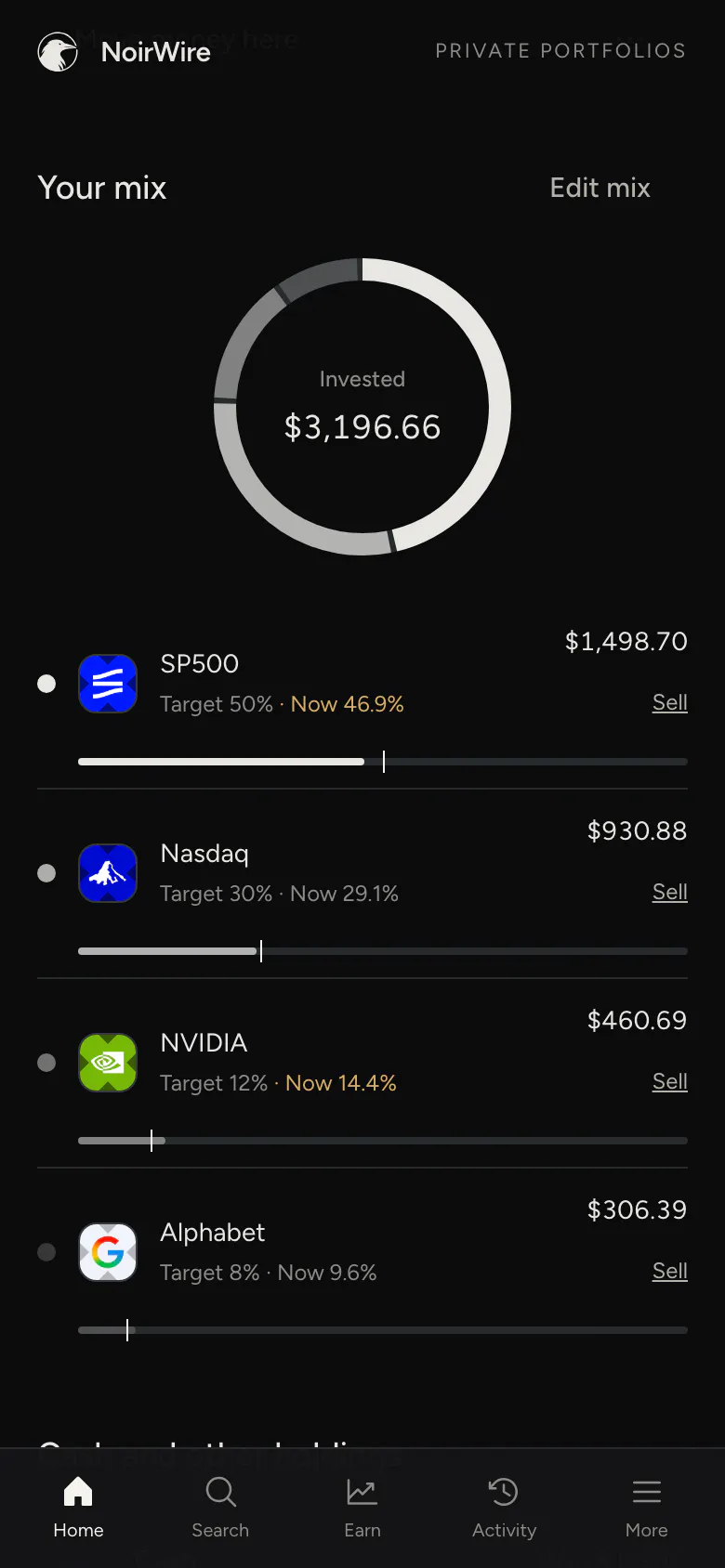Open the SP500 holding row
The width and height of the screenshot is (725, 1568).
click(362, 695)
